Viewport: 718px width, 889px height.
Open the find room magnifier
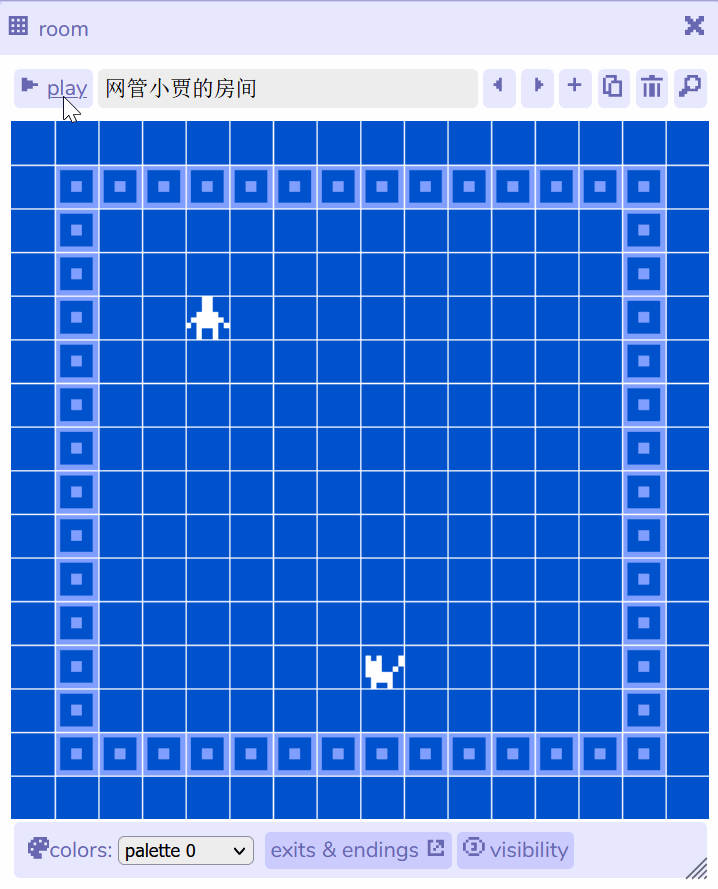click(689, 87)
